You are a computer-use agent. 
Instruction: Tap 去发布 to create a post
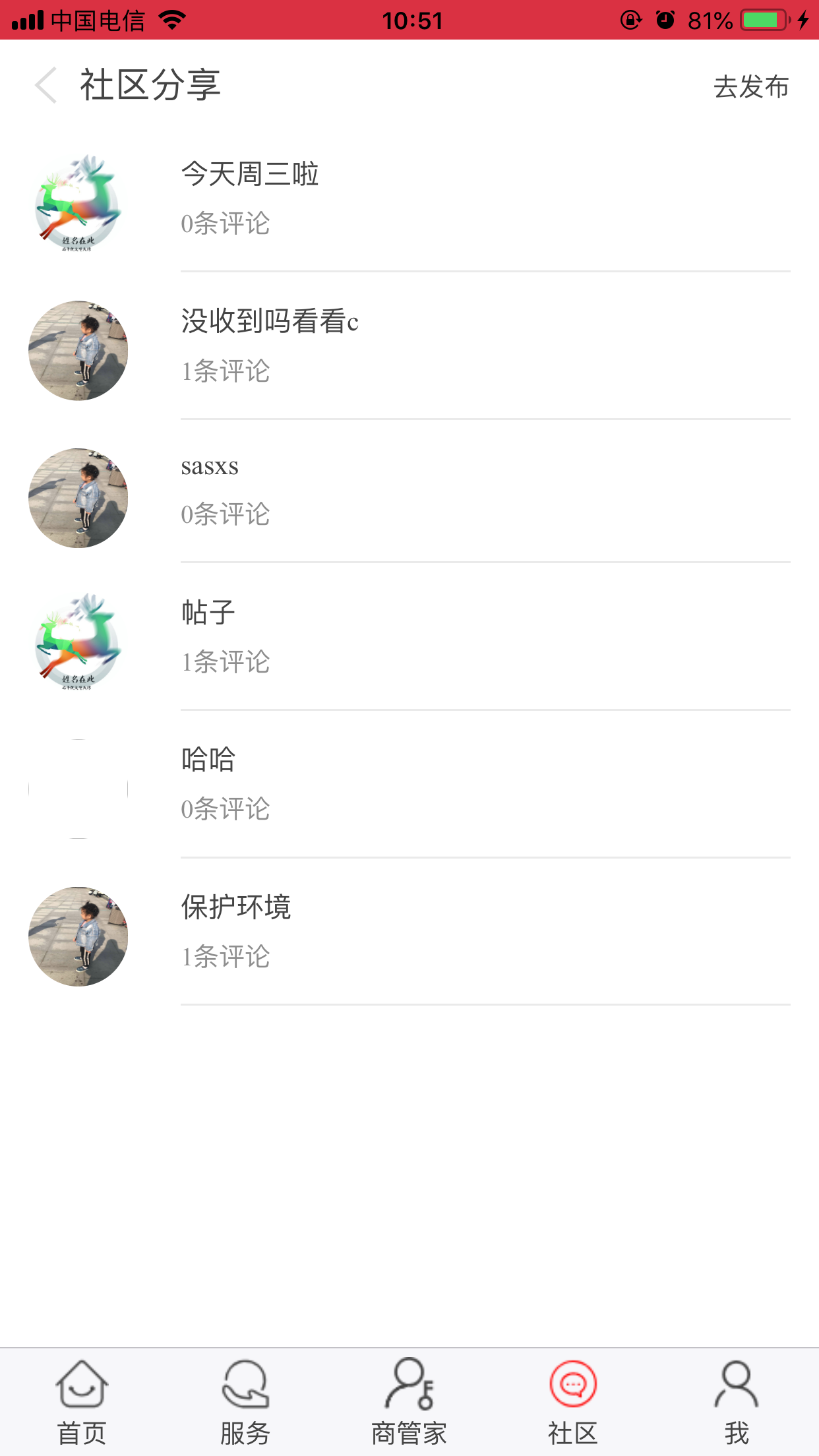click(750, 87)
